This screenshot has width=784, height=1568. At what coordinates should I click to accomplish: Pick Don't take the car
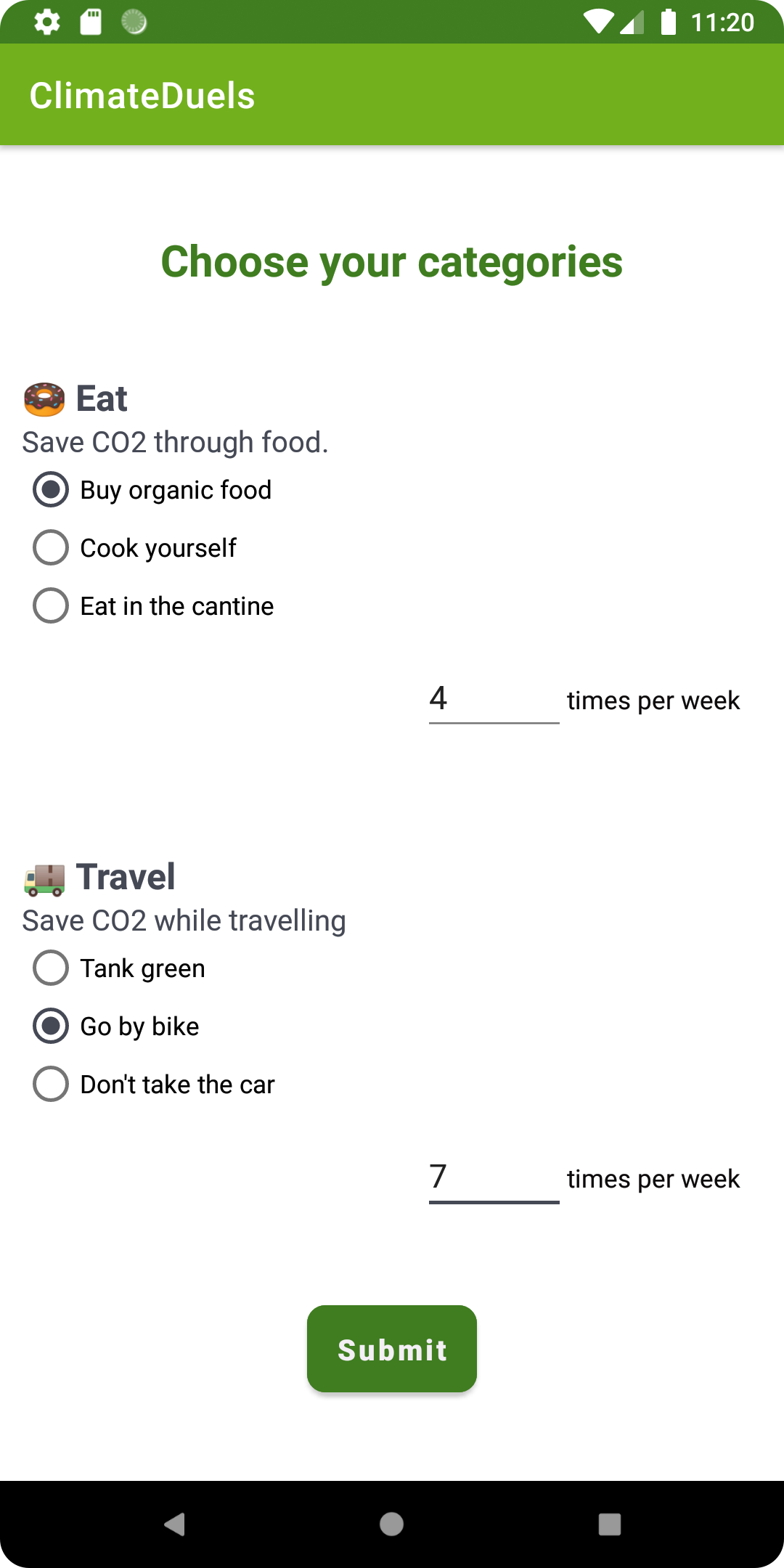coord(154,1085)
